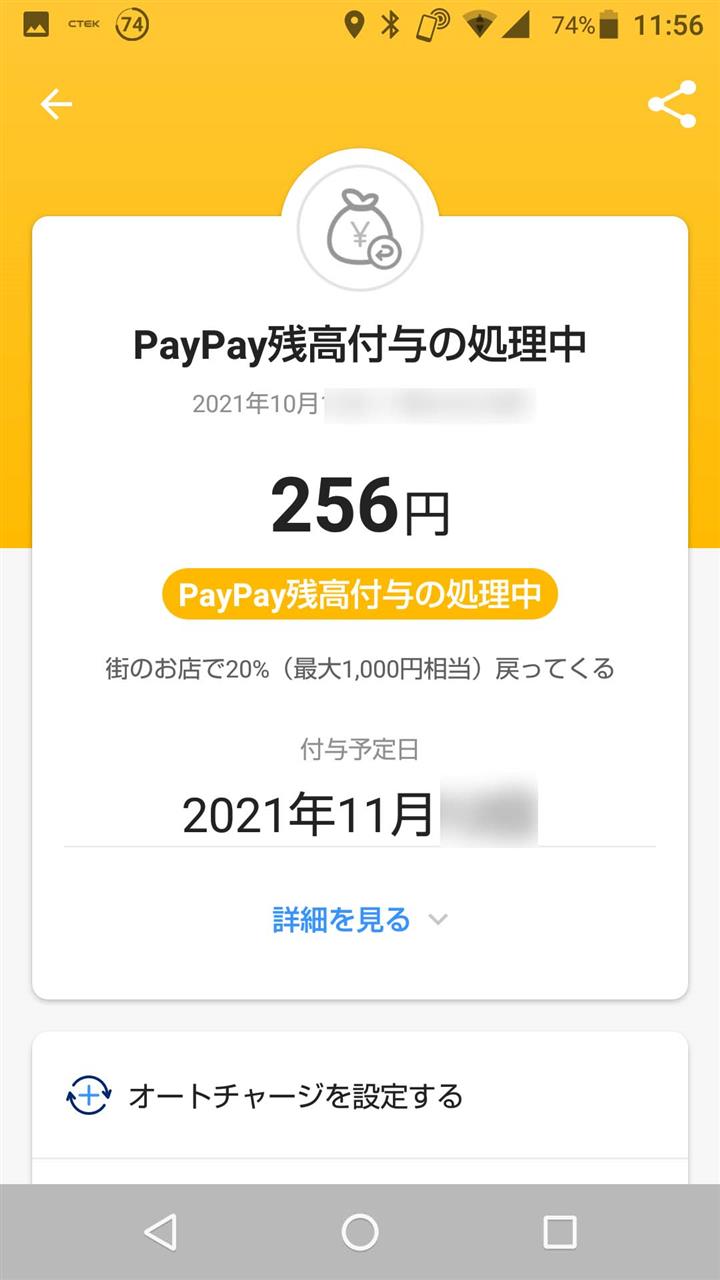Open オートチャージを設定する
The width and height of the screenshot is (720, 1280).
(x=295, y=1096)
